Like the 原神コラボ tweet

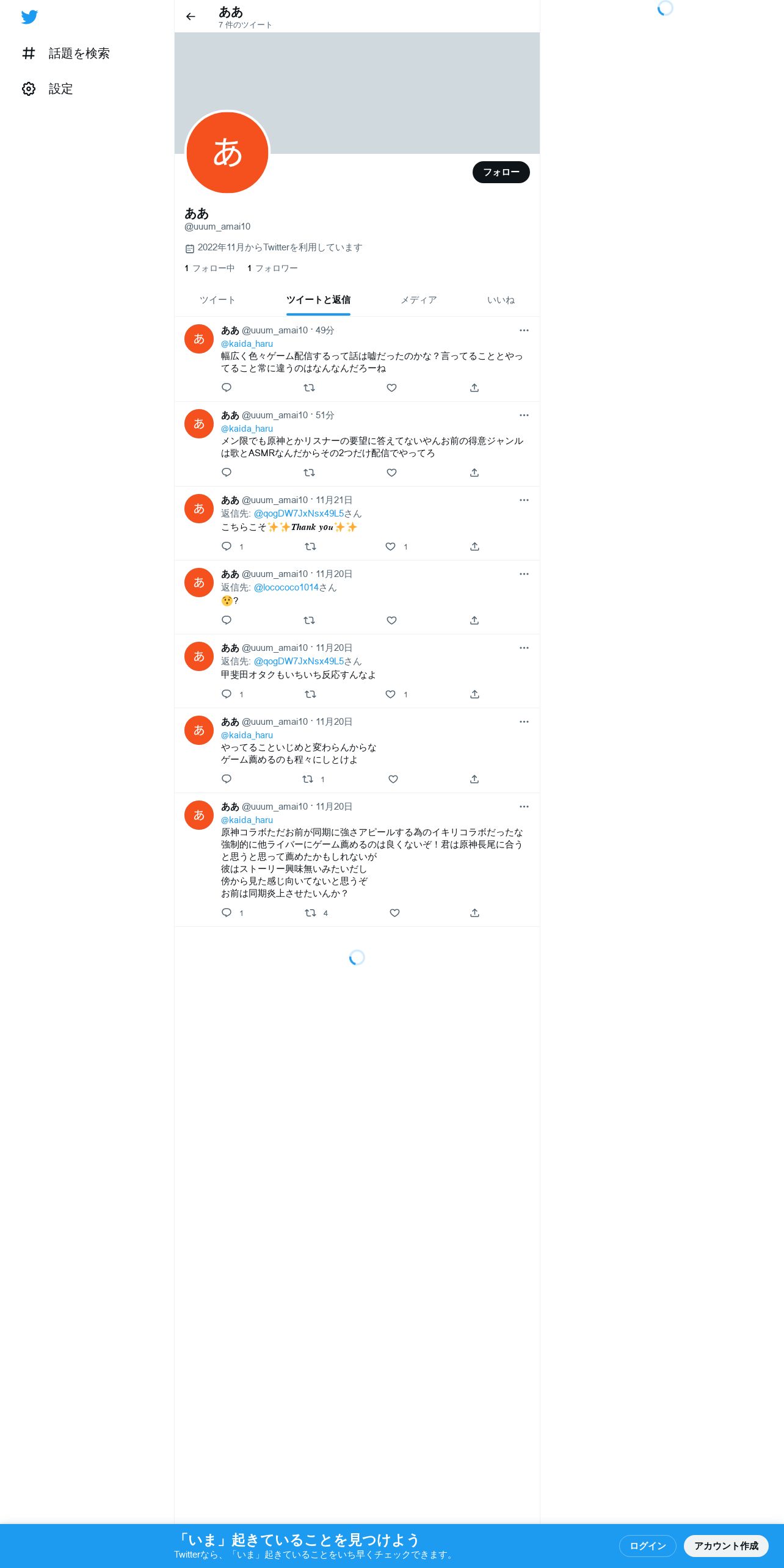[x=394, y=913]
